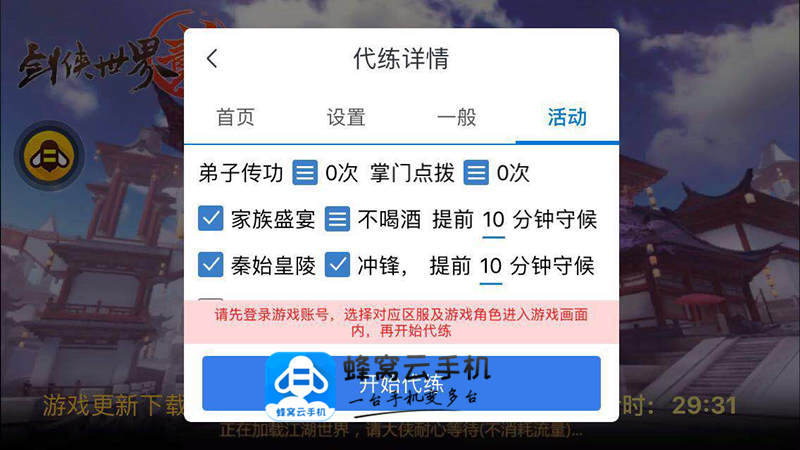Open the 不喝酒 option list
The height and width of the screenshot is (450, 800).
pos(338,219)
